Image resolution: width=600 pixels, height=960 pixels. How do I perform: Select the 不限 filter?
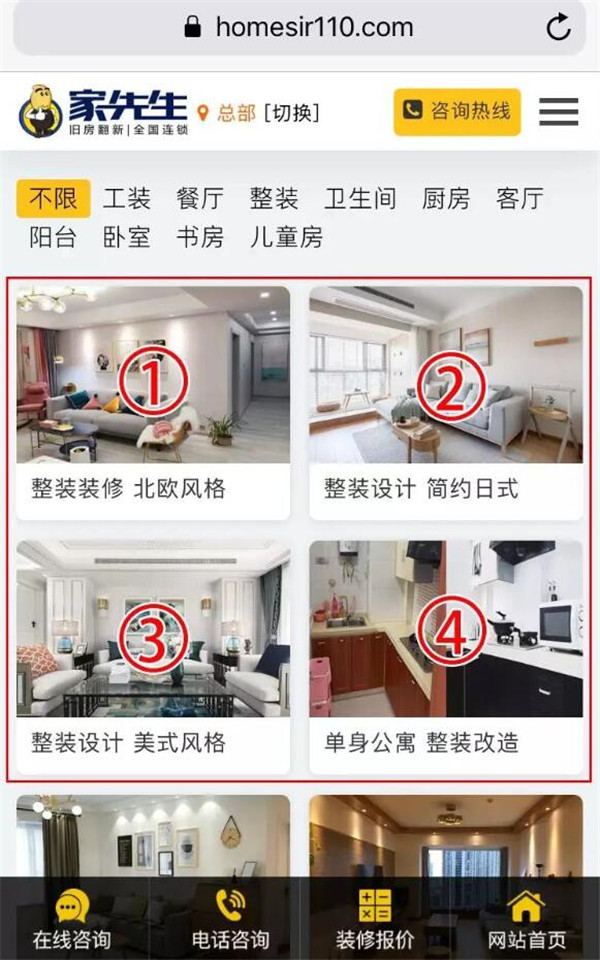(x=53, y=198)
